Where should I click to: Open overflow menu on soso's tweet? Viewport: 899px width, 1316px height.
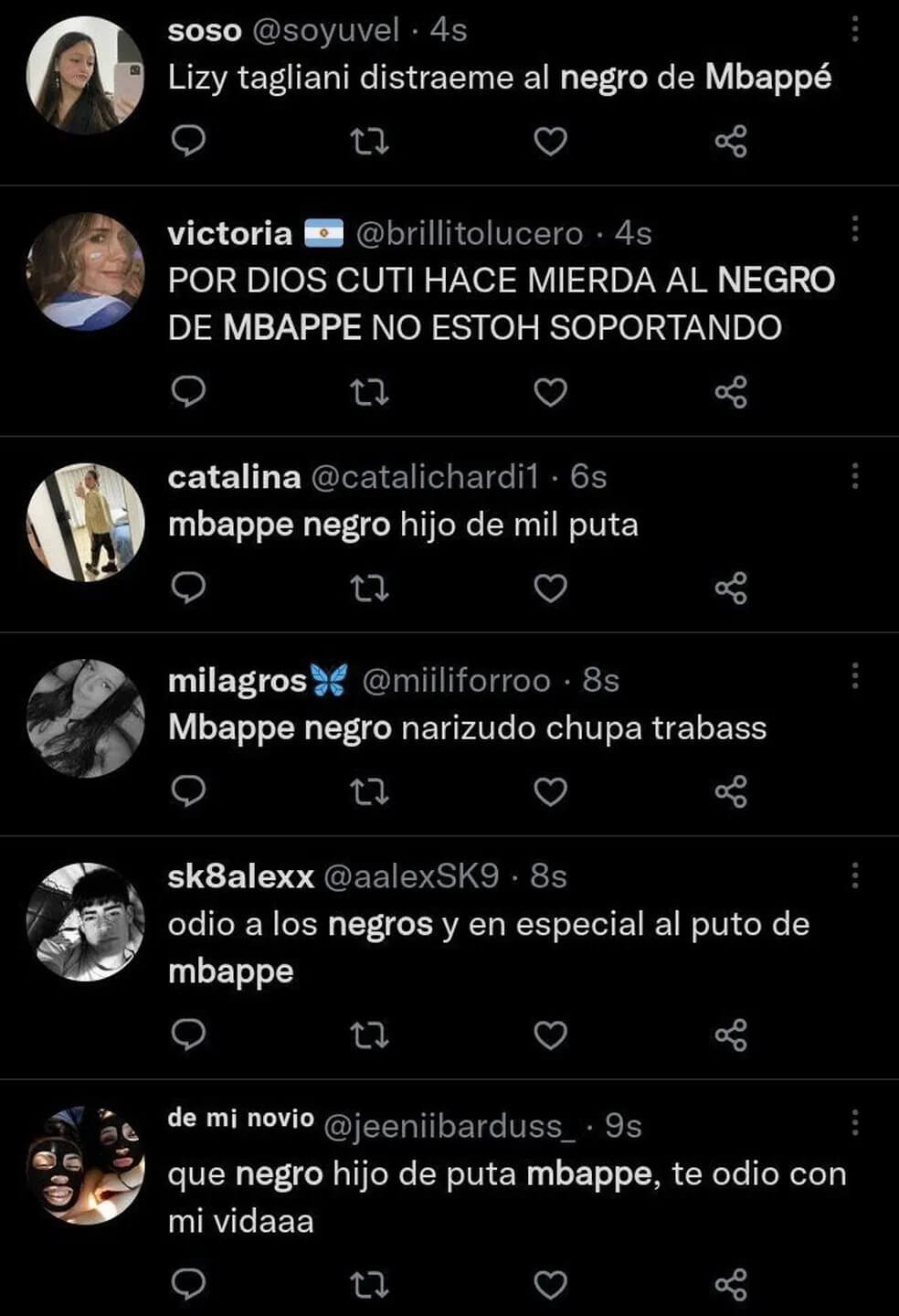click(x=855, y=29)
